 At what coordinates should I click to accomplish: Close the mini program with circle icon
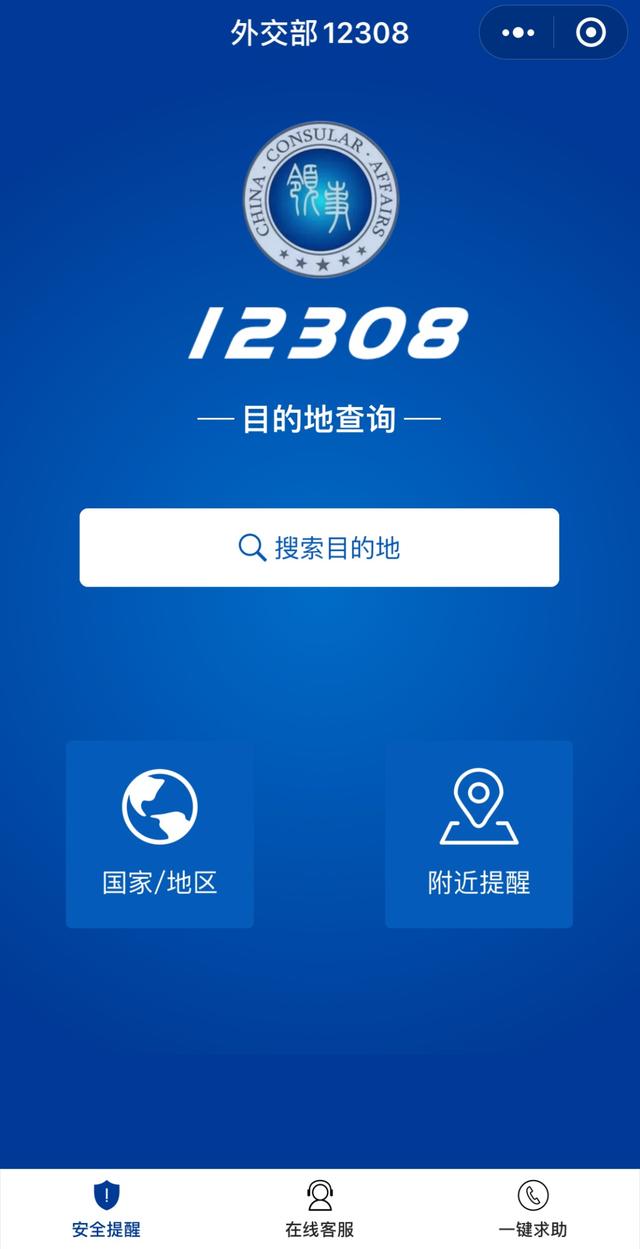pyautogui.click(x=591, y=33)
